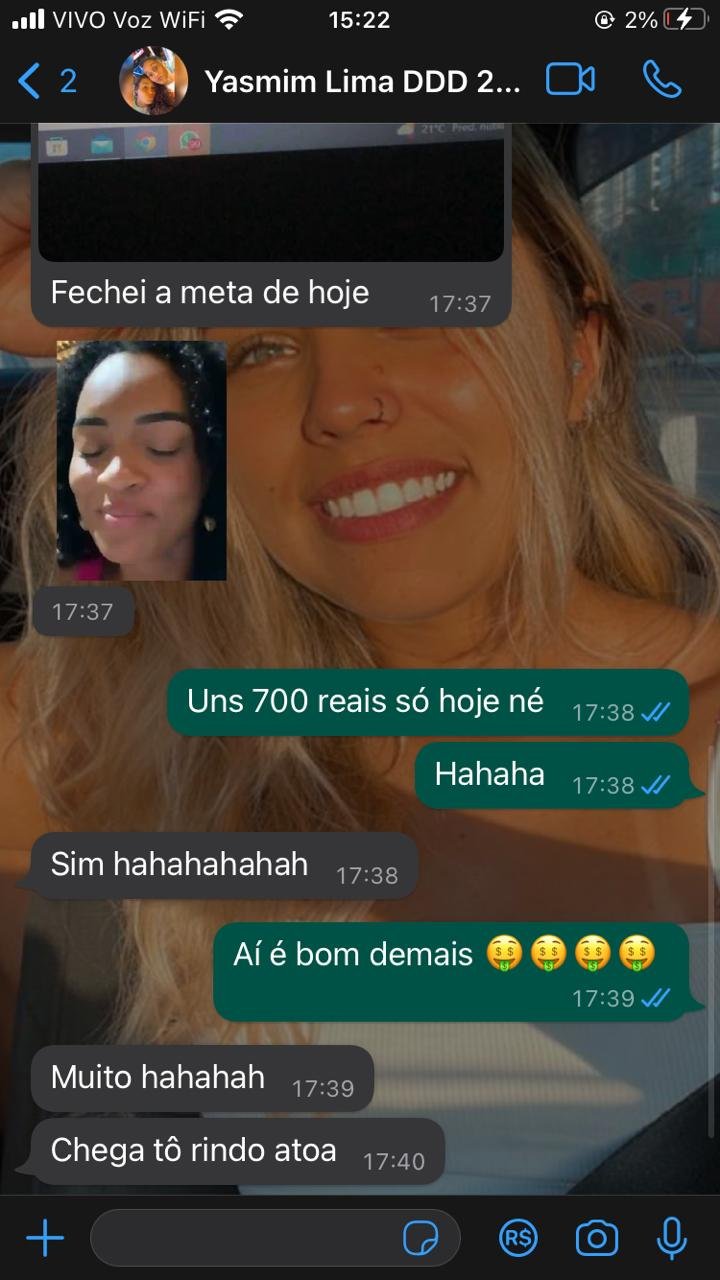Open the sticker picker
720x1280 pixels.
click(420, 1239)
